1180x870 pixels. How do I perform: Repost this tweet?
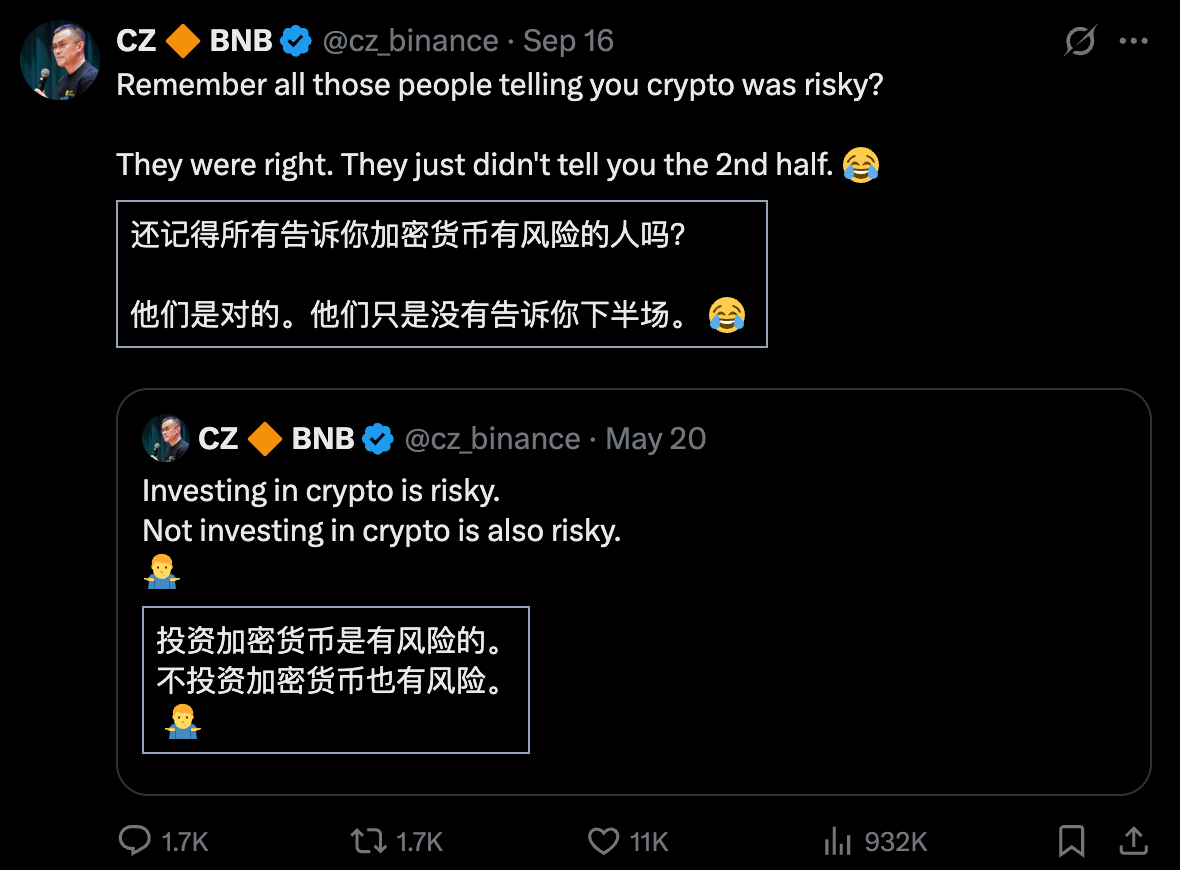click(369, 841)
